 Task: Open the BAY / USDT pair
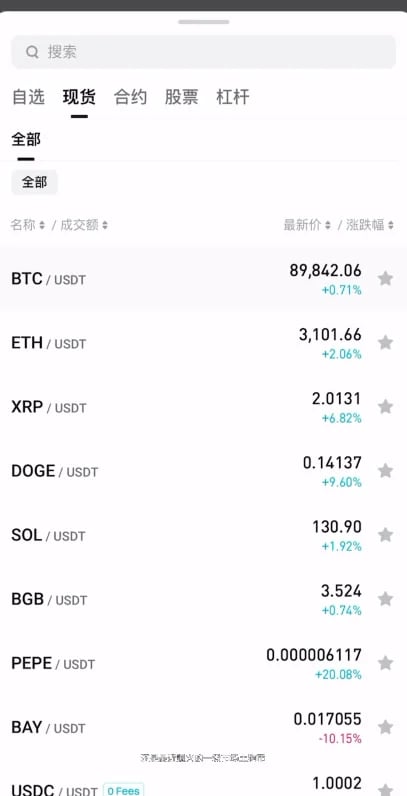(x=203, y=727)
